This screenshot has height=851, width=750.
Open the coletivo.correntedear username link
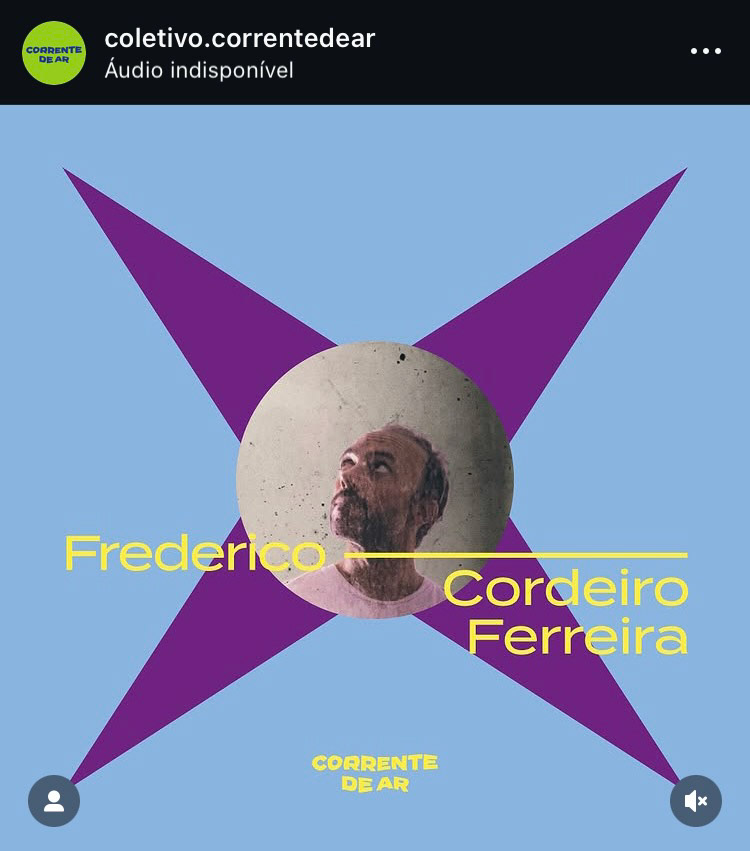240,38
